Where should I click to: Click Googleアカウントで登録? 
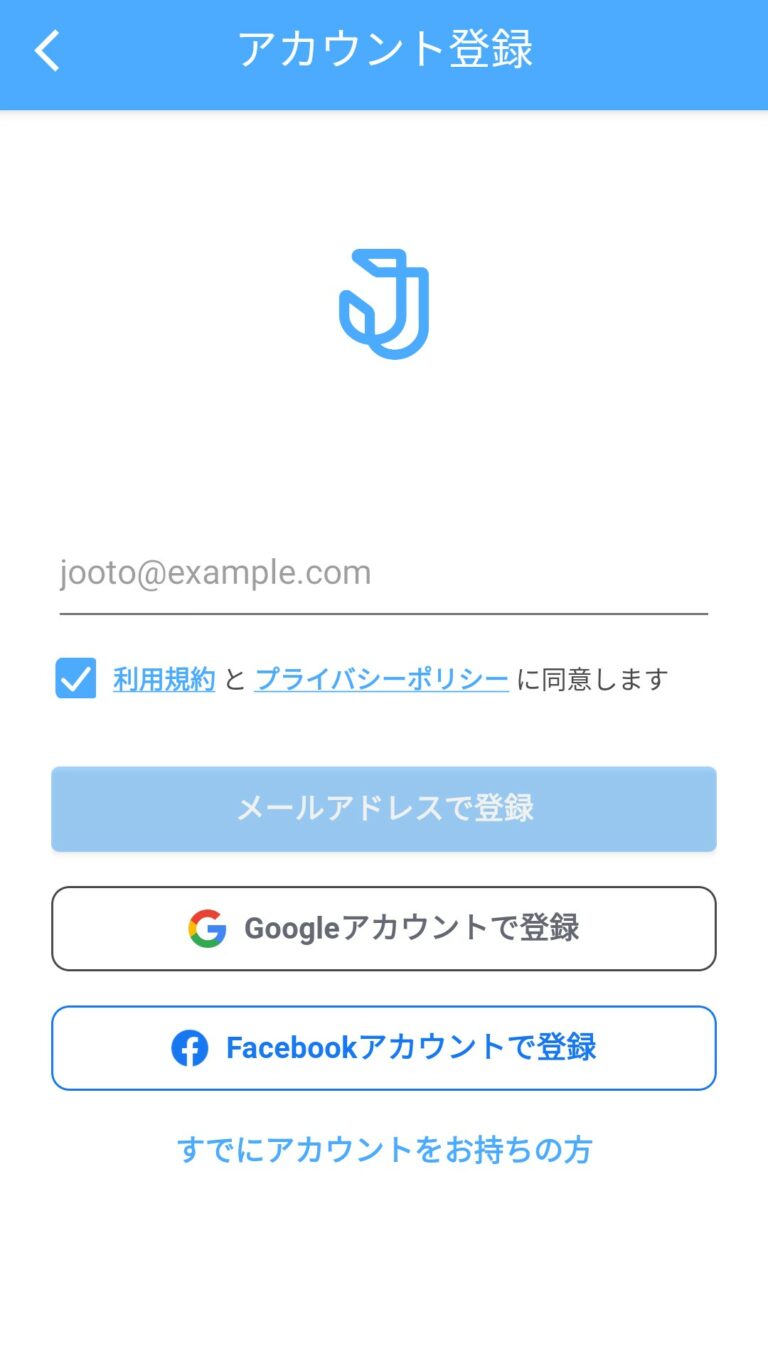(384, 928)
